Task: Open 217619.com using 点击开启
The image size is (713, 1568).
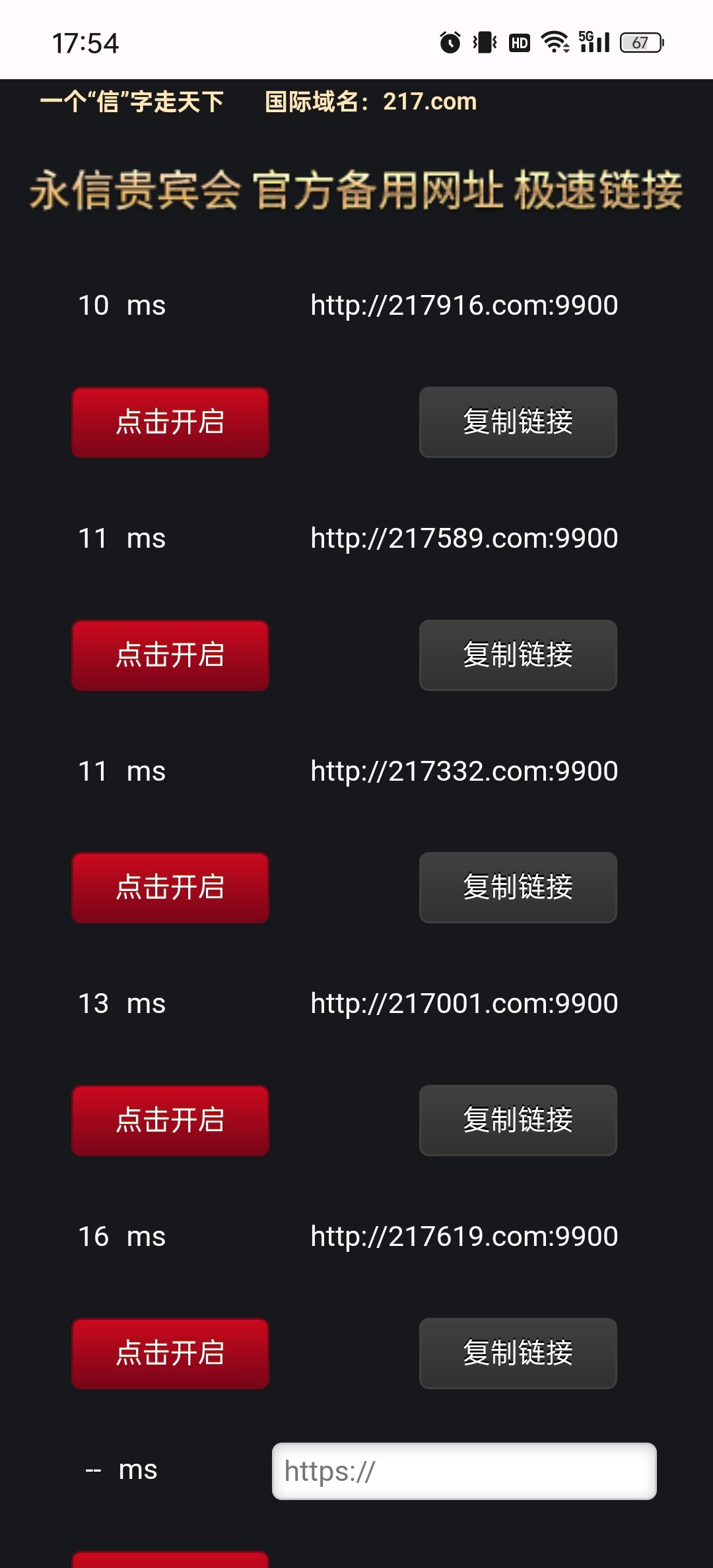Action: tap(170, 1354)
